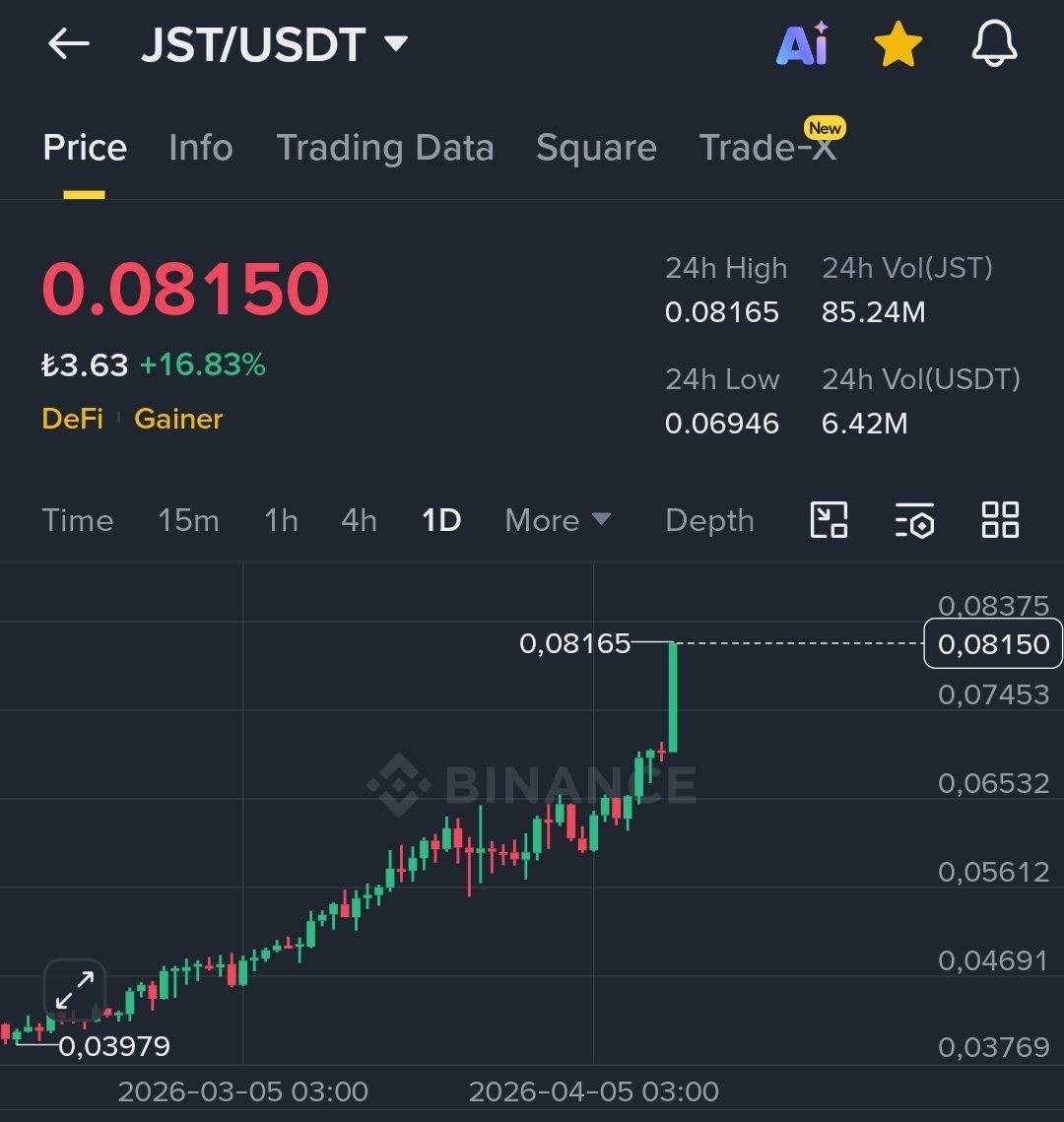1064x1122 pixels.
Task: Go back with the arrow icon
Action: pos(68,44)
